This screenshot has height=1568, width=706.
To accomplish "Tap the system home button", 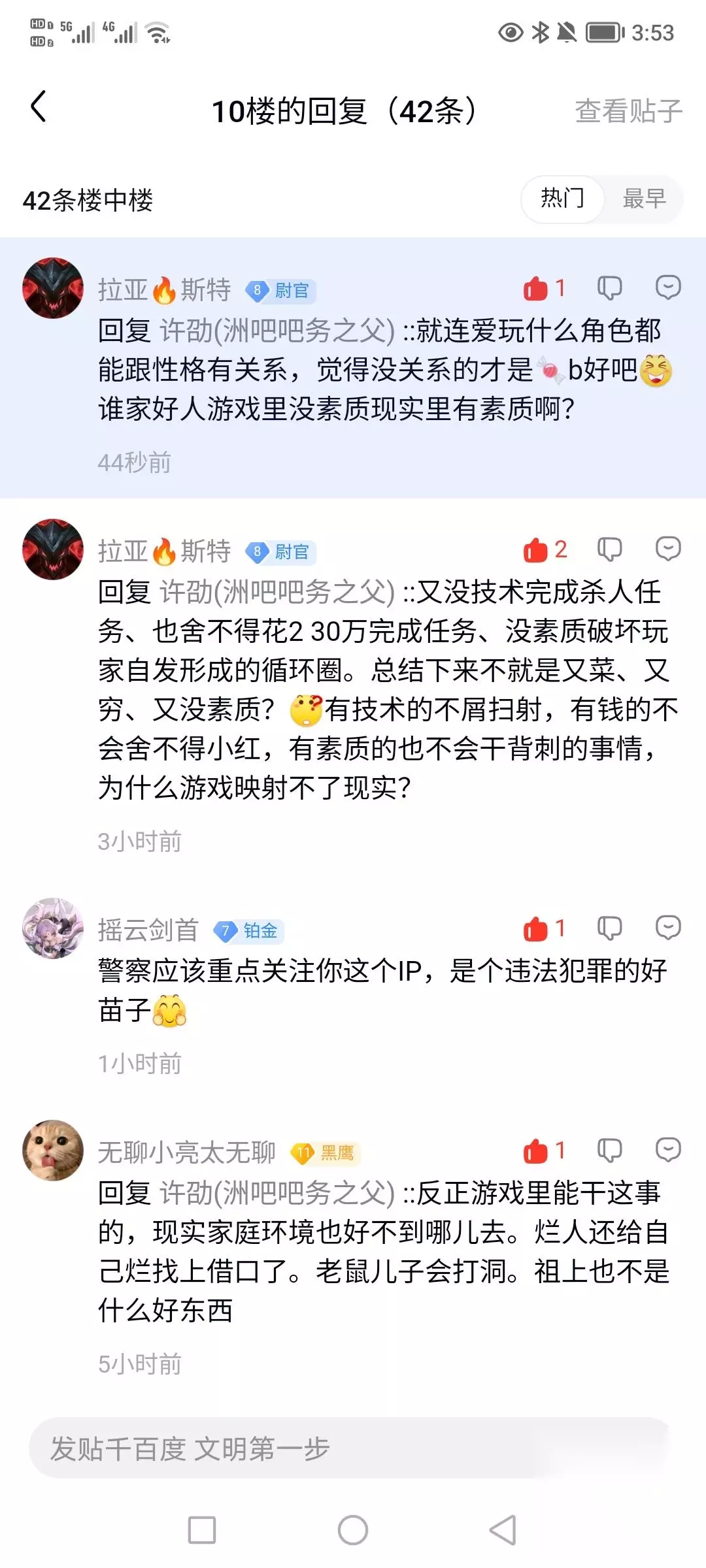I will click(x=353, y=1530).
